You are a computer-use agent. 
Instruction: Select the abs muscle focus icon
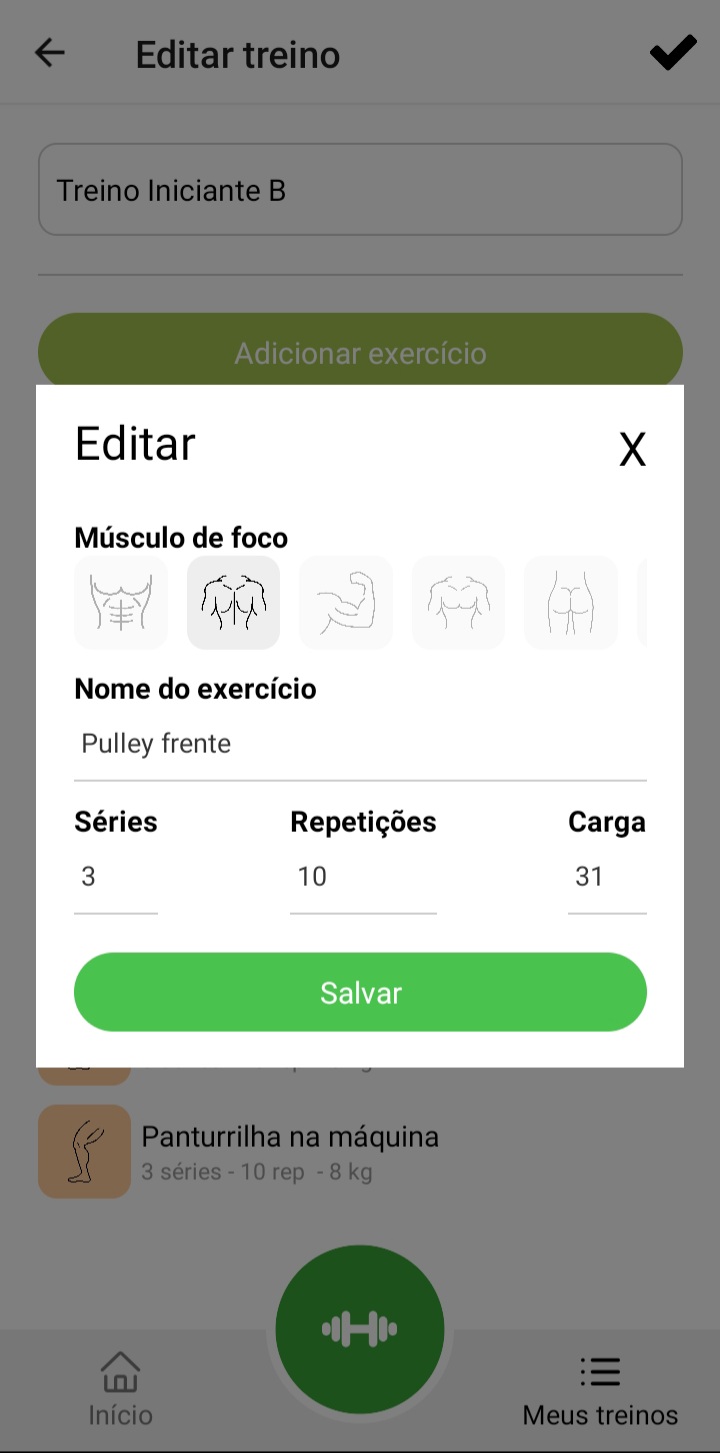pos(121,603)
